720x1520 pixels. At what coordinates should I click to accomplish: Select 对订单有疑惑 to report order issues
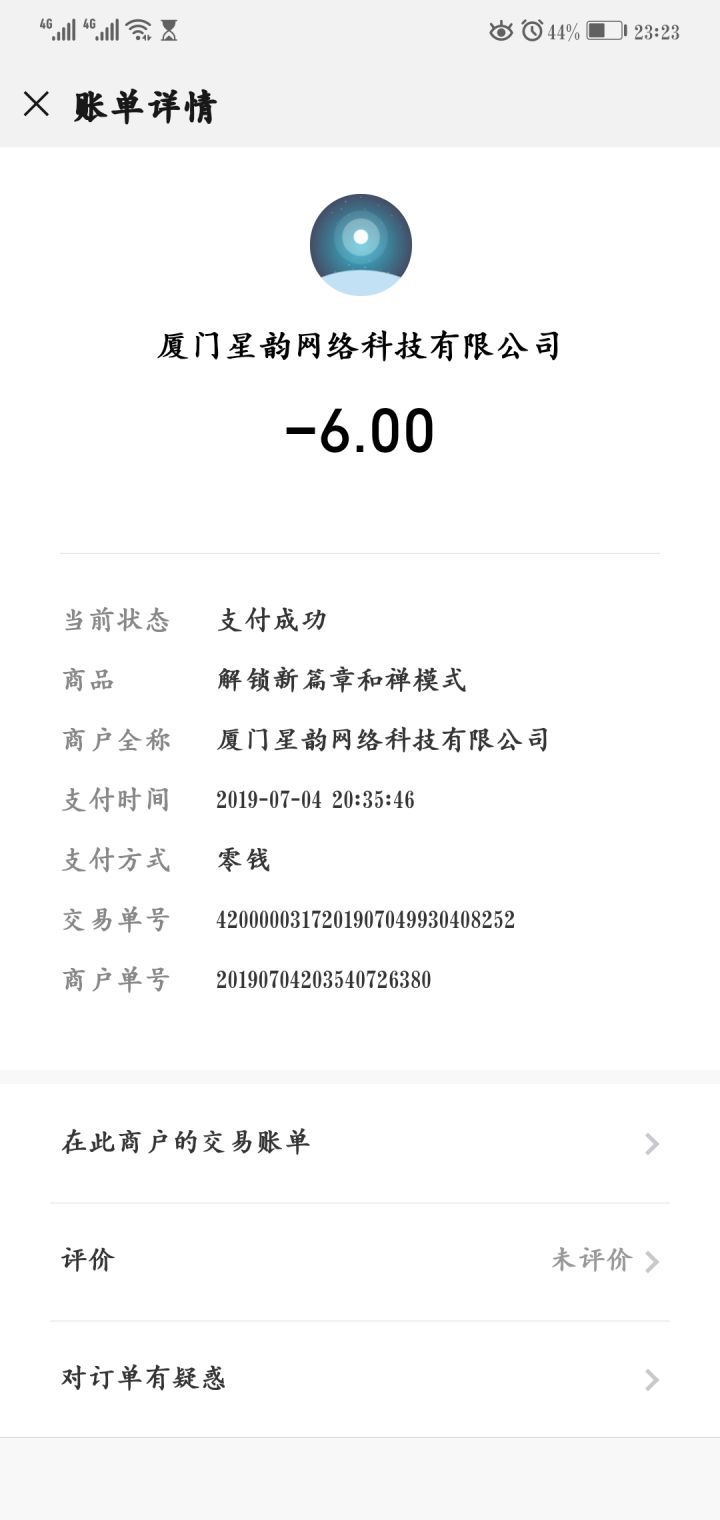[x=145, y=1378]
